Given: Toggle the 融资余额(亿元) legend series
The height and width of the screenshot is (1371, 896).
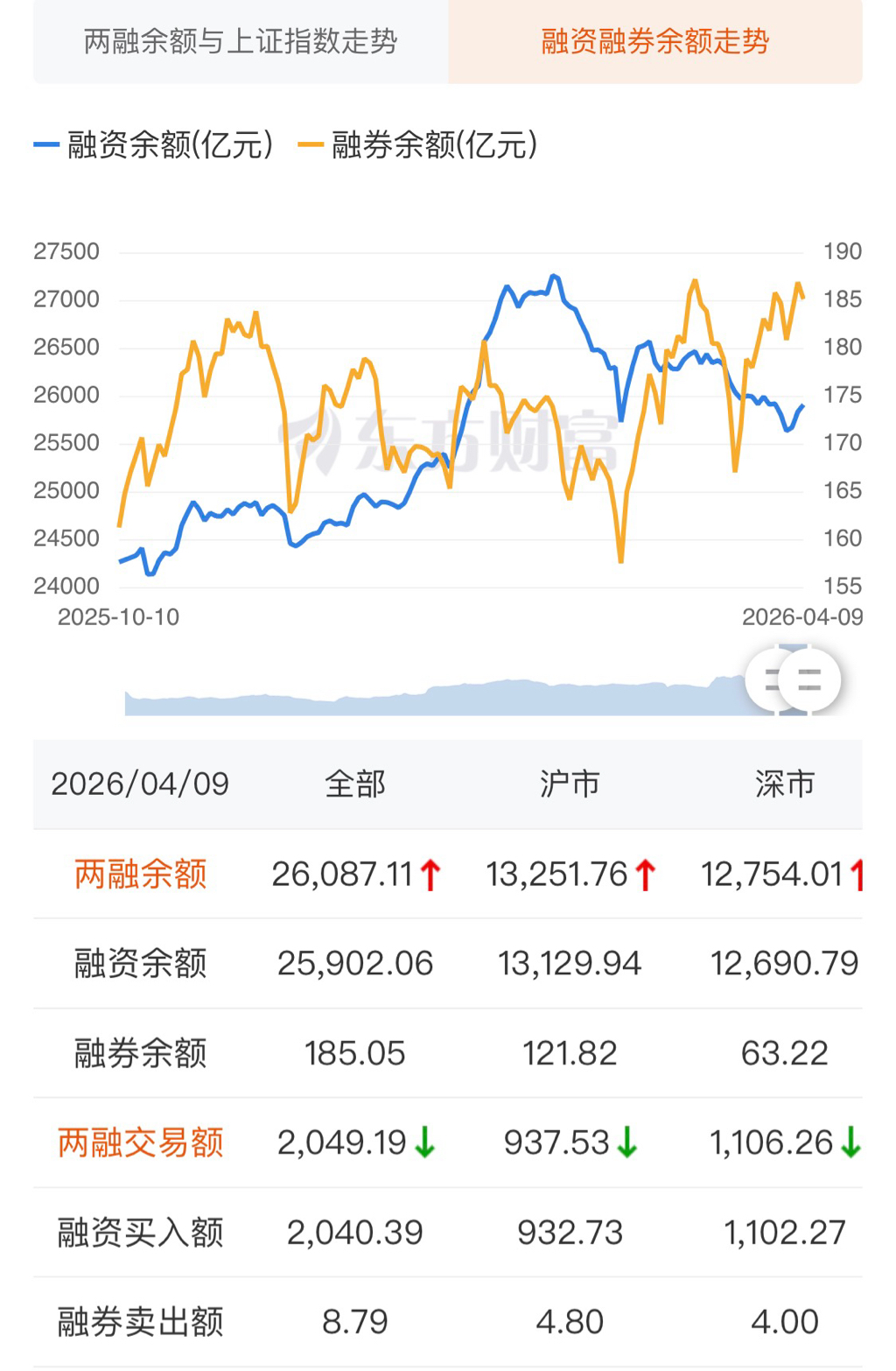Looking at the screenshot, I should [154, 144].
